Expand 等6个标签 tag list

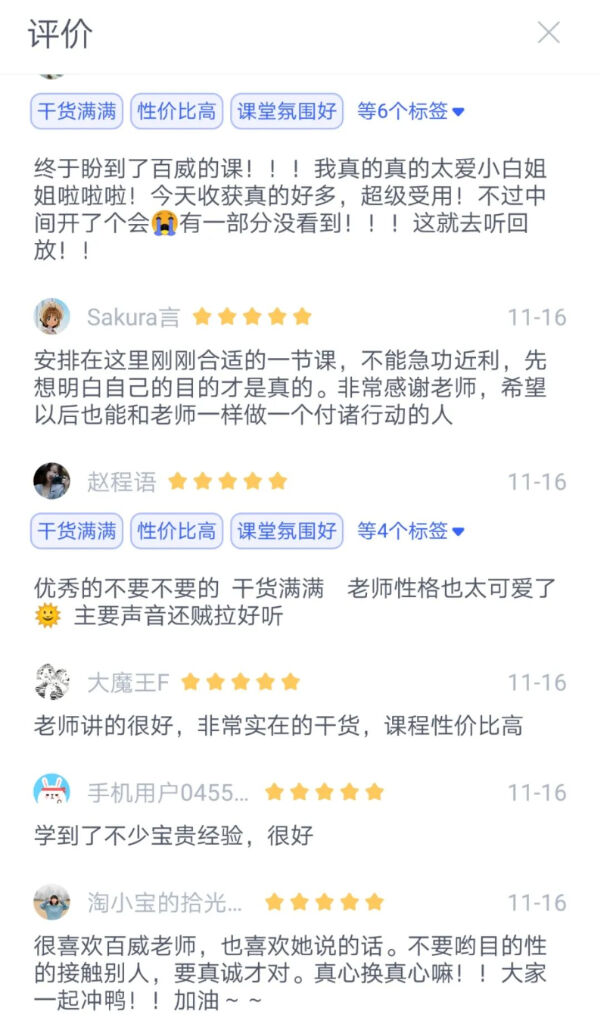411,111
